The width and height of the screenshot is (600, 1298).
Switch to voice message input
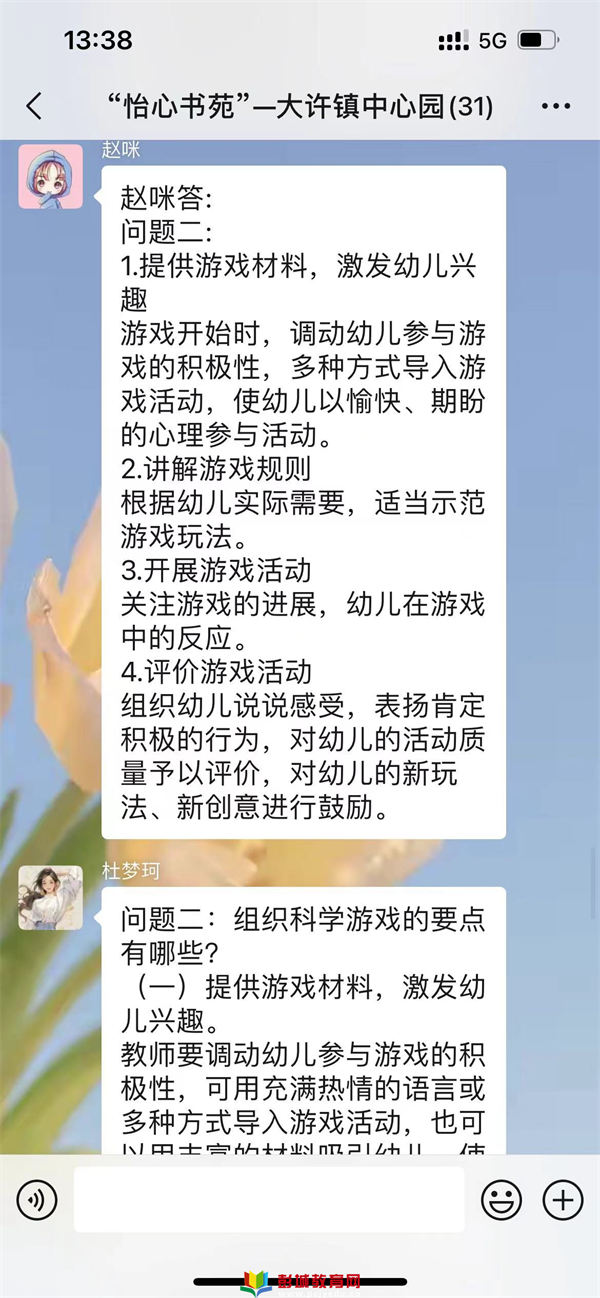pos(37,1199)
